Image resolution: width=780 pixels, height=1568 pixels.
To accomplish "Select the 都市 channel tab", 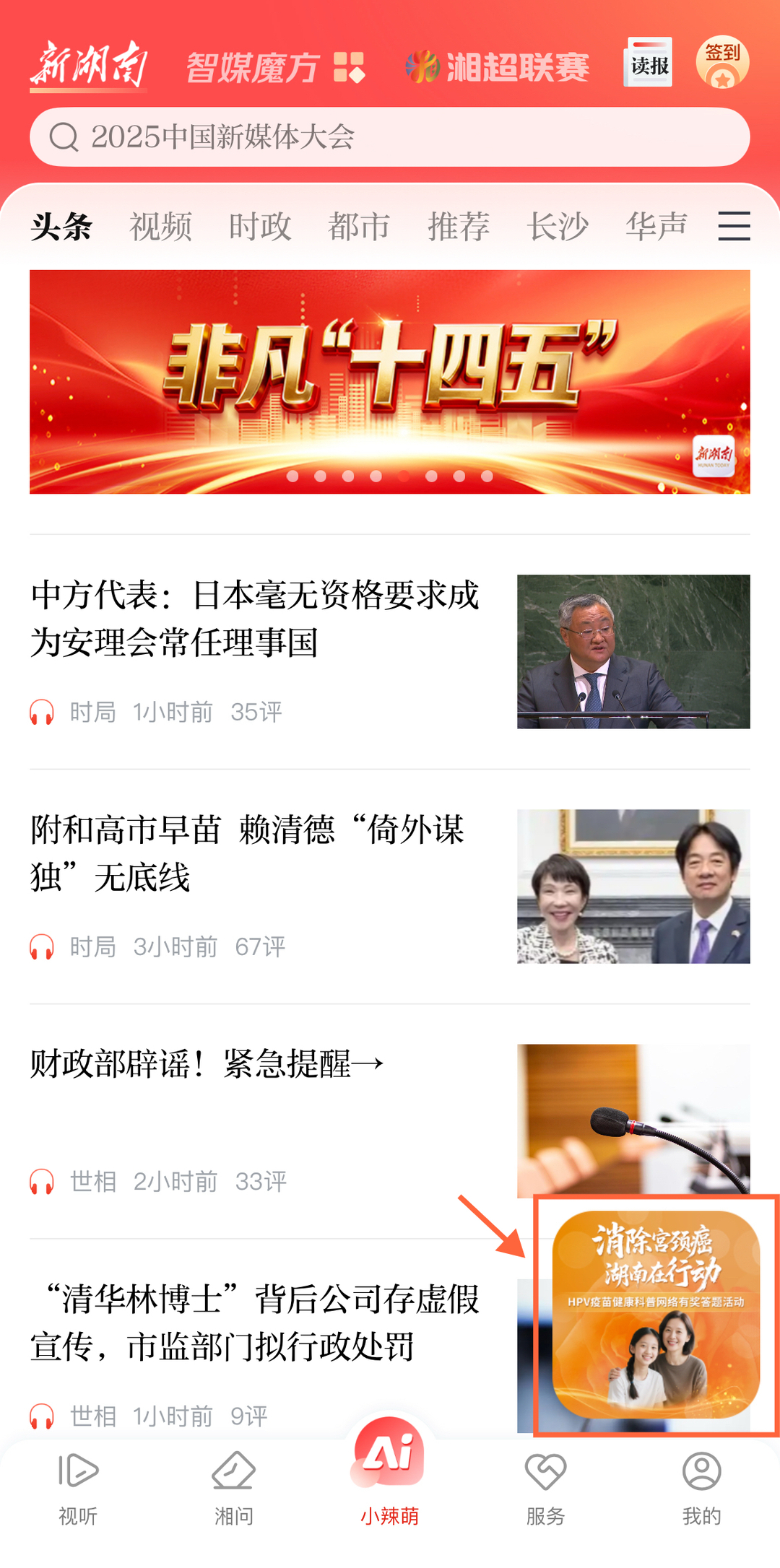I will coord(359,227).
